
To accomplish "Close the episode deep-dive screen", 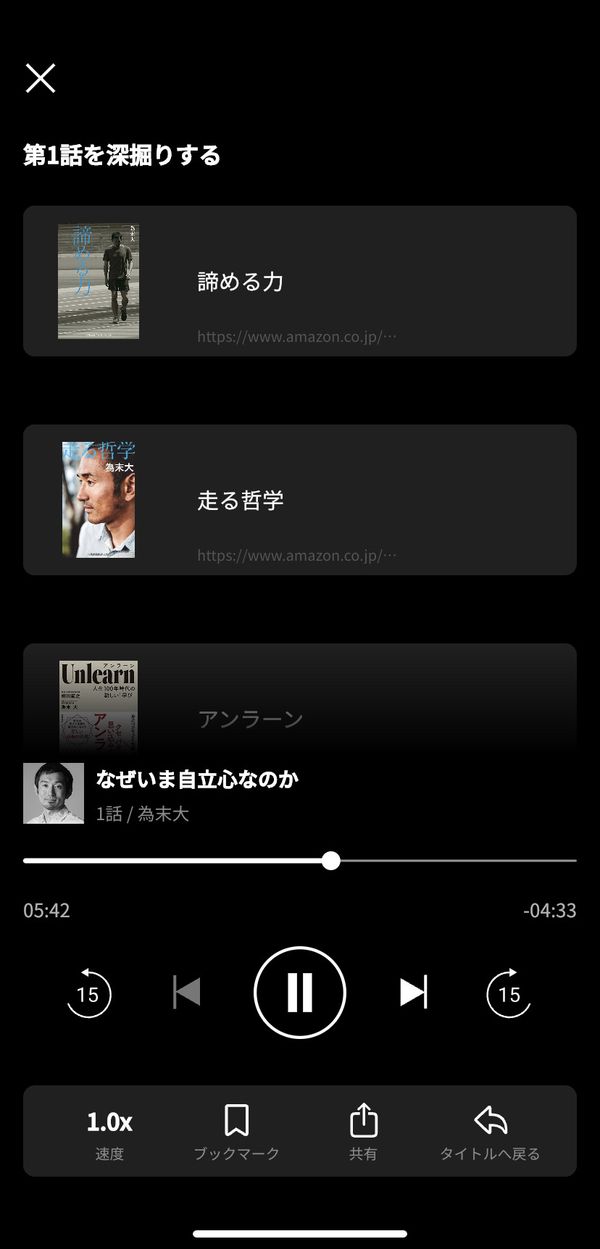I will [x=40, y=78].
